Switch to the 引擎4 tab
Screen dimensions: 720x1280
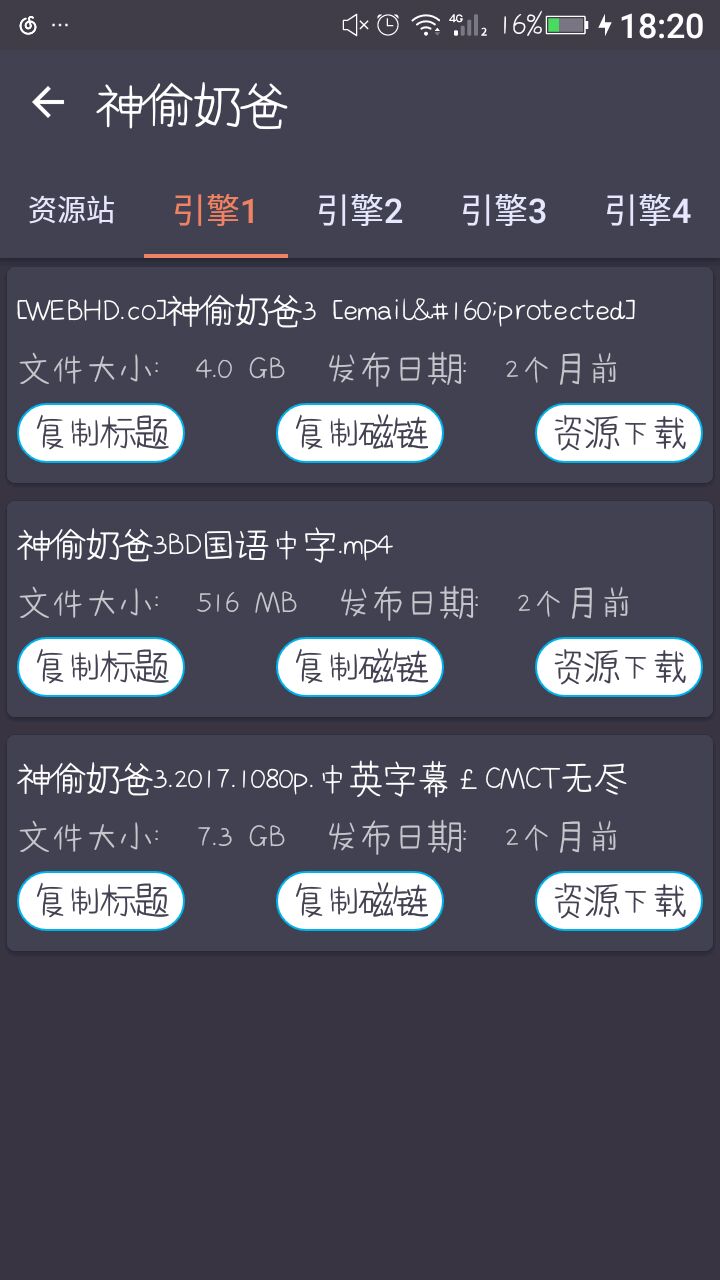[648, 211]
